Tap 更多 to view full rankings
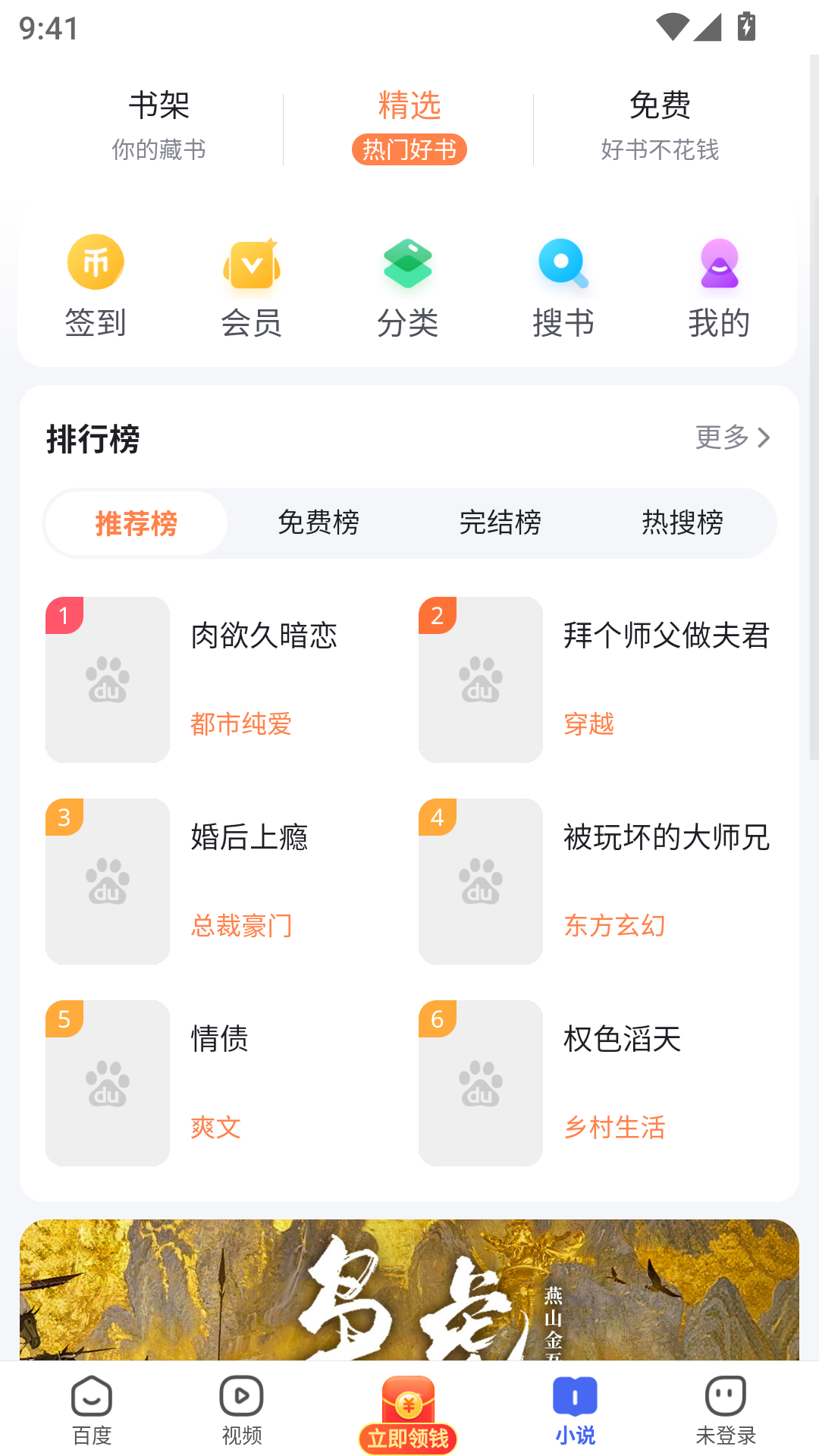Image resolution: width=819 pixels, height=1456 pixels. click(733, 438)
